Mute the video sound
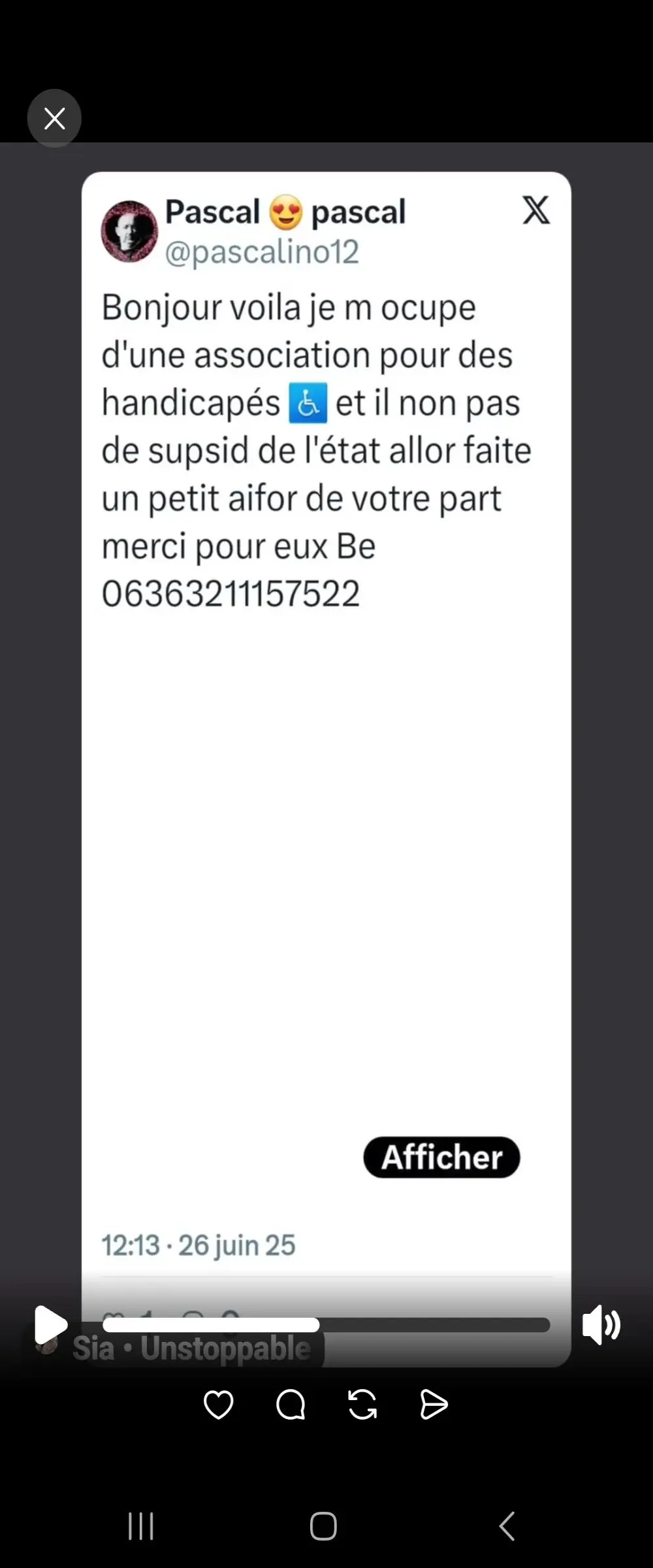 coord(601,1325)
